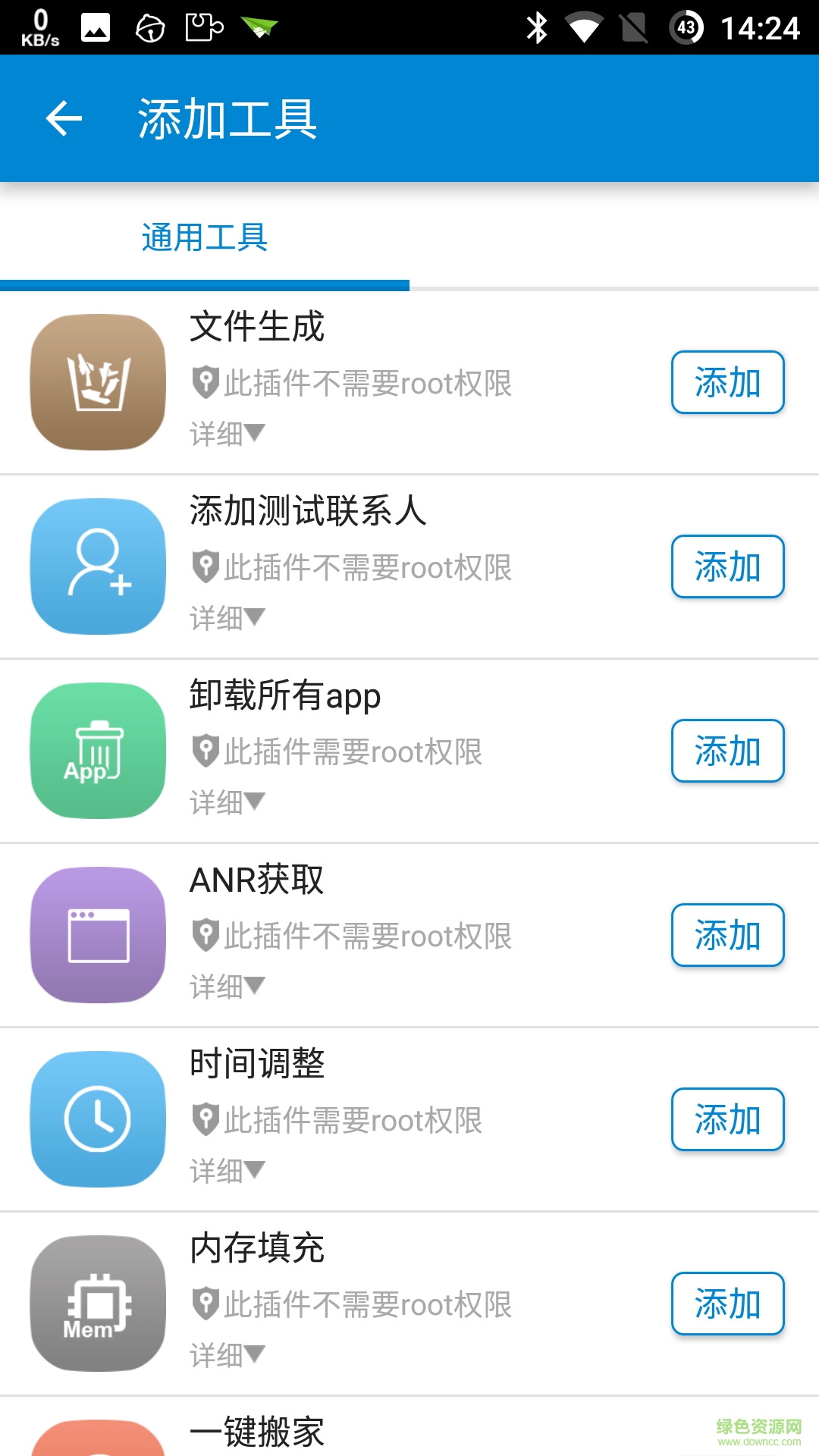Switch to the 通用工具 tab
The image size is (819, 1456).
point(203,237)
